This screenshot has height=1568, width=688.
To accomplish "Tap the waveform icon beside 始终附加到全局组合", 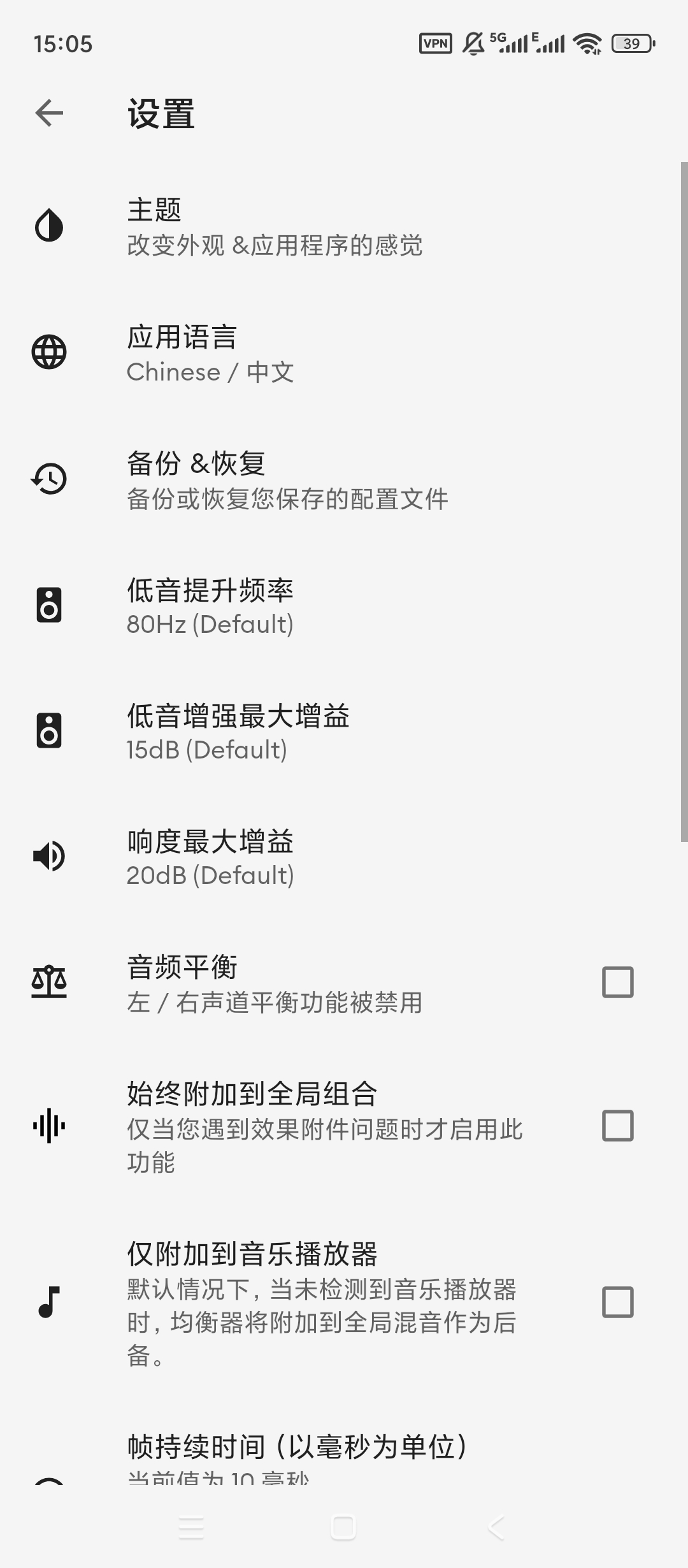I will [x=48, y=1125].
